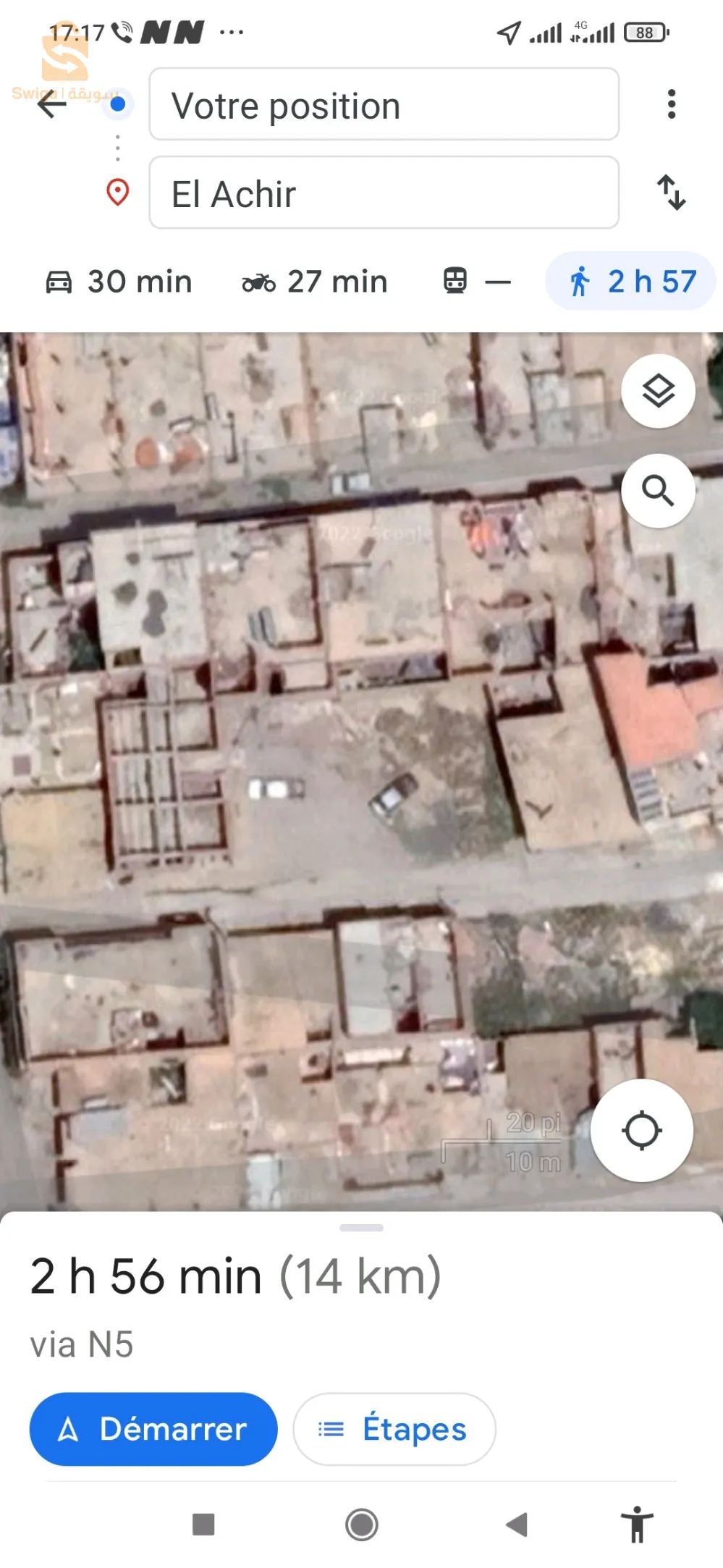The height and width of the screenshot is (1568, 723).
Task: Switch to car mode, 30 min
Action: 119,282
